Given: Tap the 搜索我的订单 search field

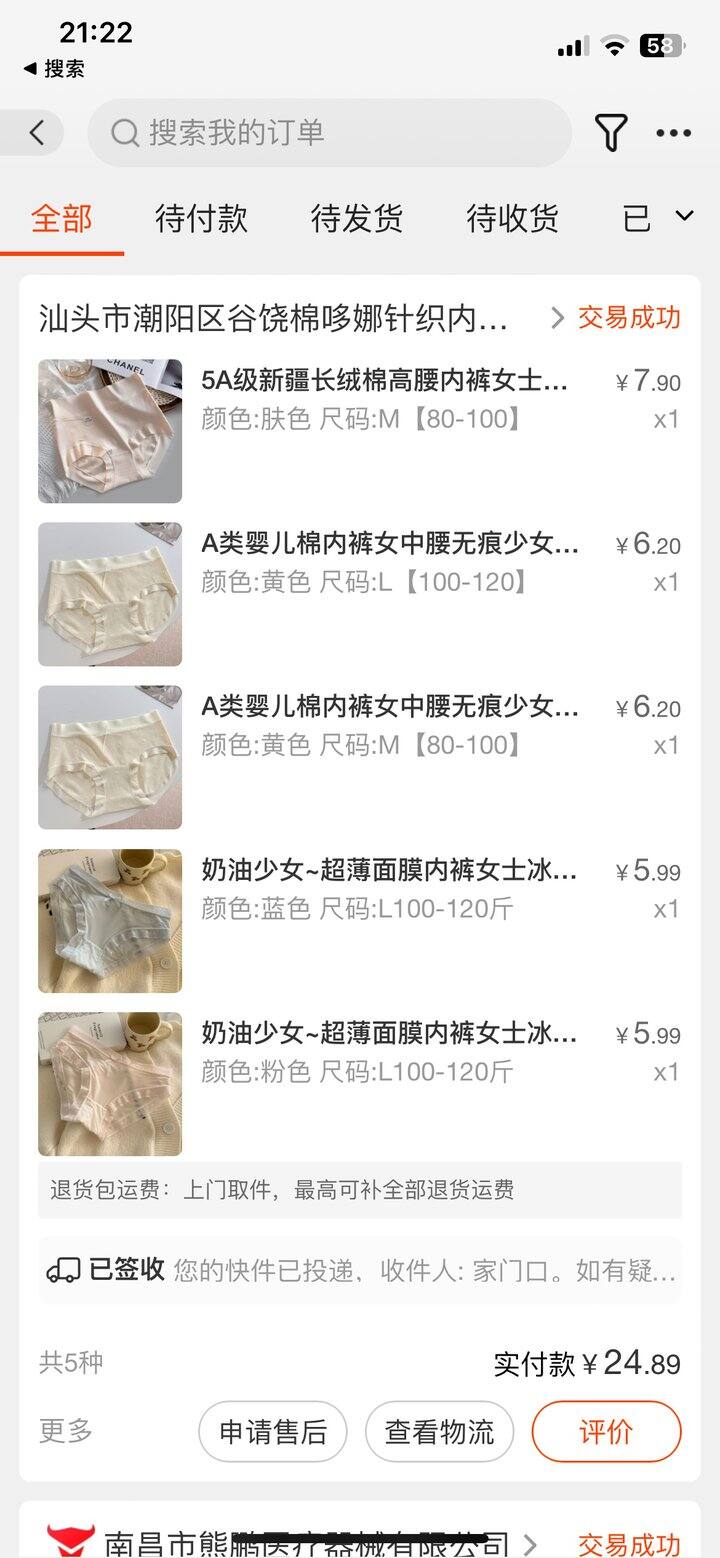Looking at the screenshot, I should (330, 133).
